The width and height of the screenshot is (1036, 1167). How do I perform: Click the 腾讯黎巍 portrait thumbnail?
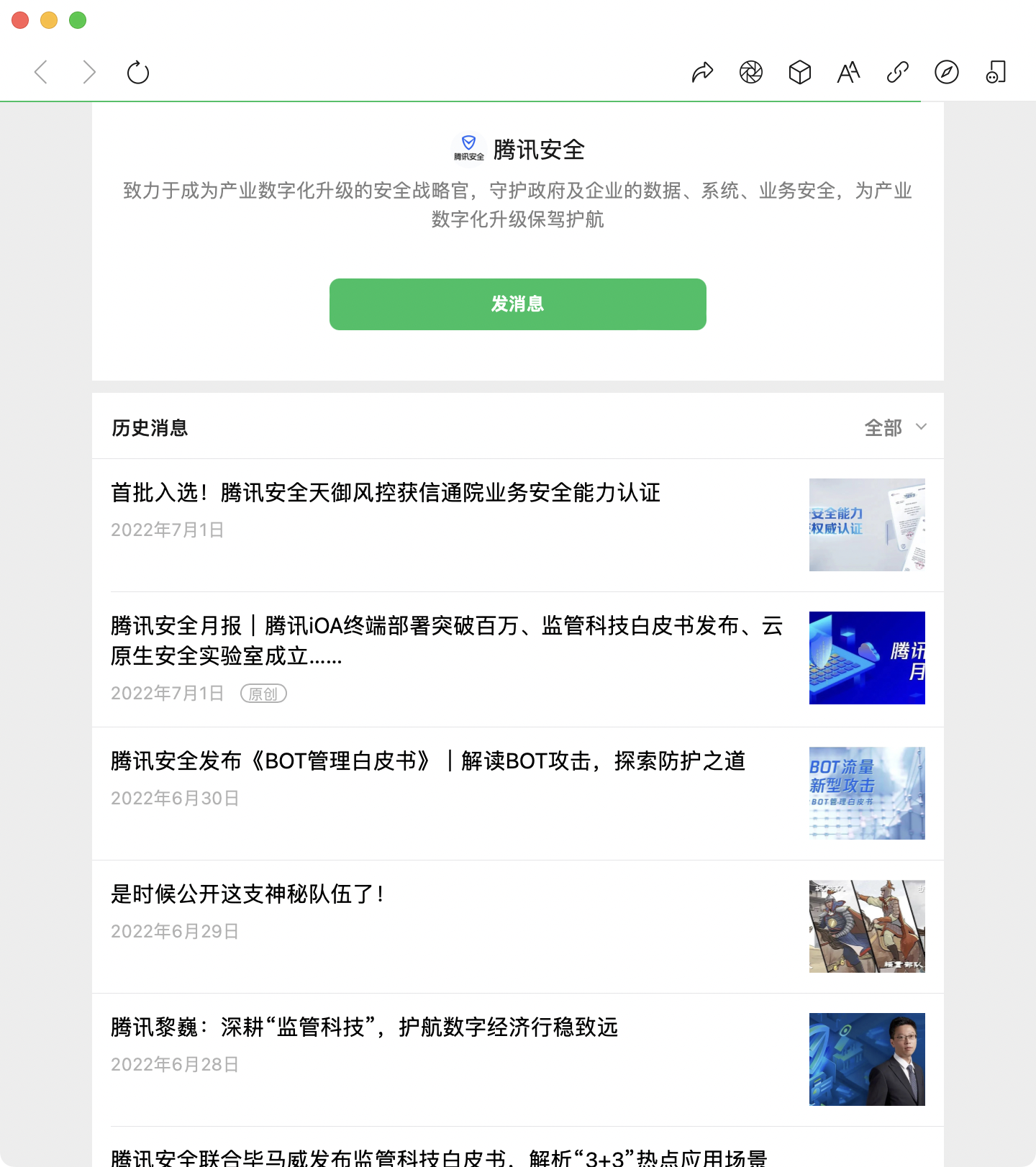pyautogui.click(x=867, y=1060)
